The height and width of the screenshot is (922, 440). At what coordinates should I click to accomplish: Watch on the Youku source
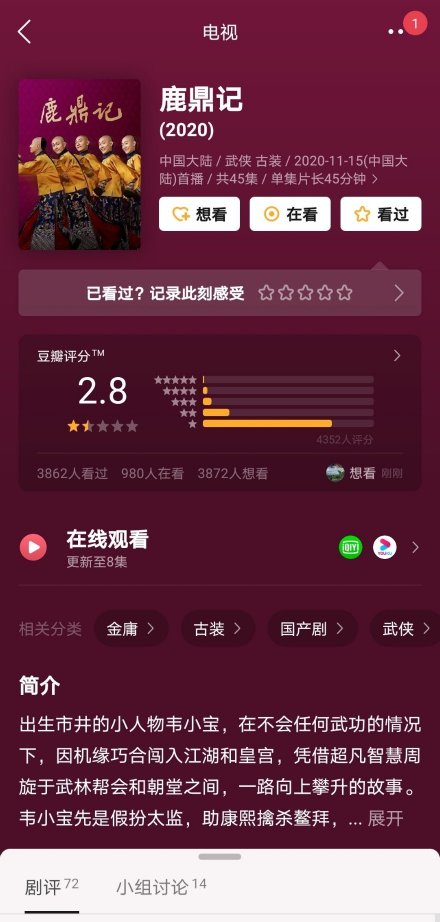pyautogui.click(x=385, y=547)
